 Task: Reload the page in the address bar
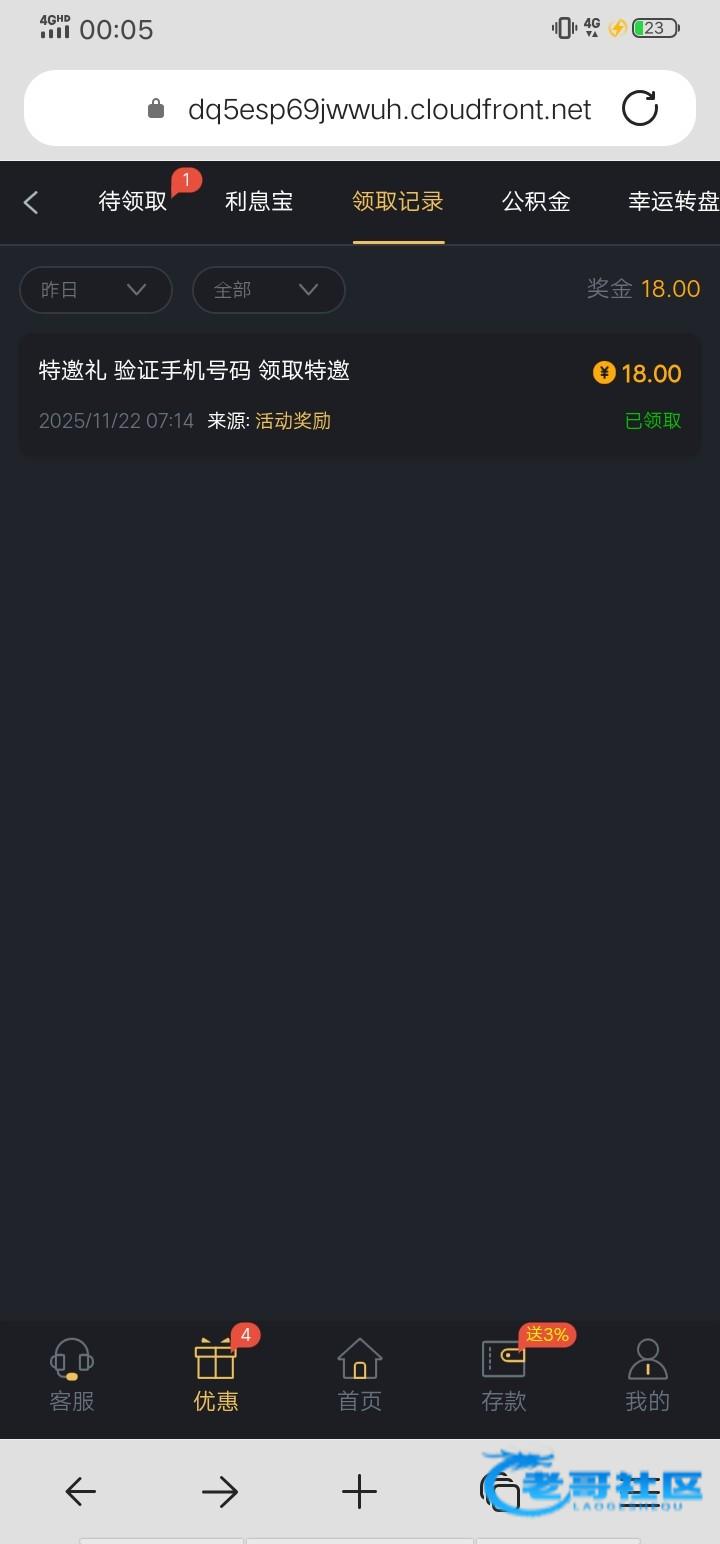pyautogui.click(x=640, y=109)
